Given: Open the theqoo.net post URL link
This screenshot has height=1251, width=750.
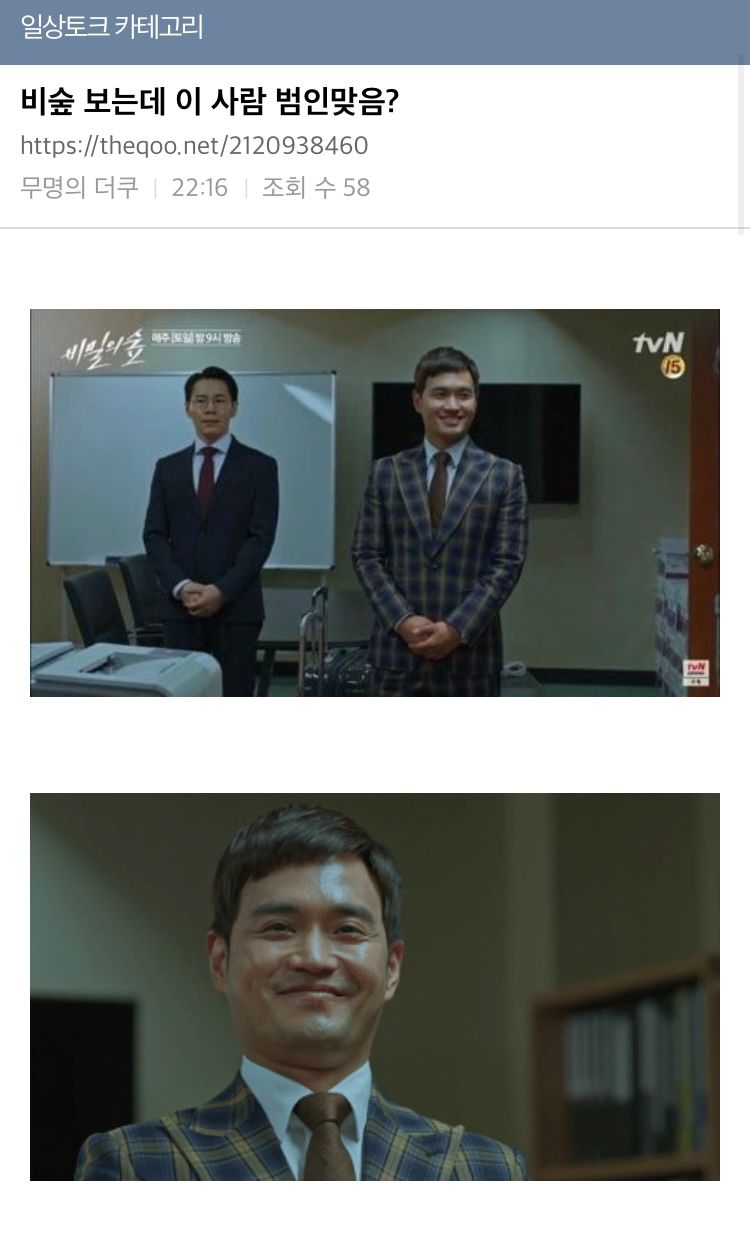Looking at the screenshot, I should [194, 146].
